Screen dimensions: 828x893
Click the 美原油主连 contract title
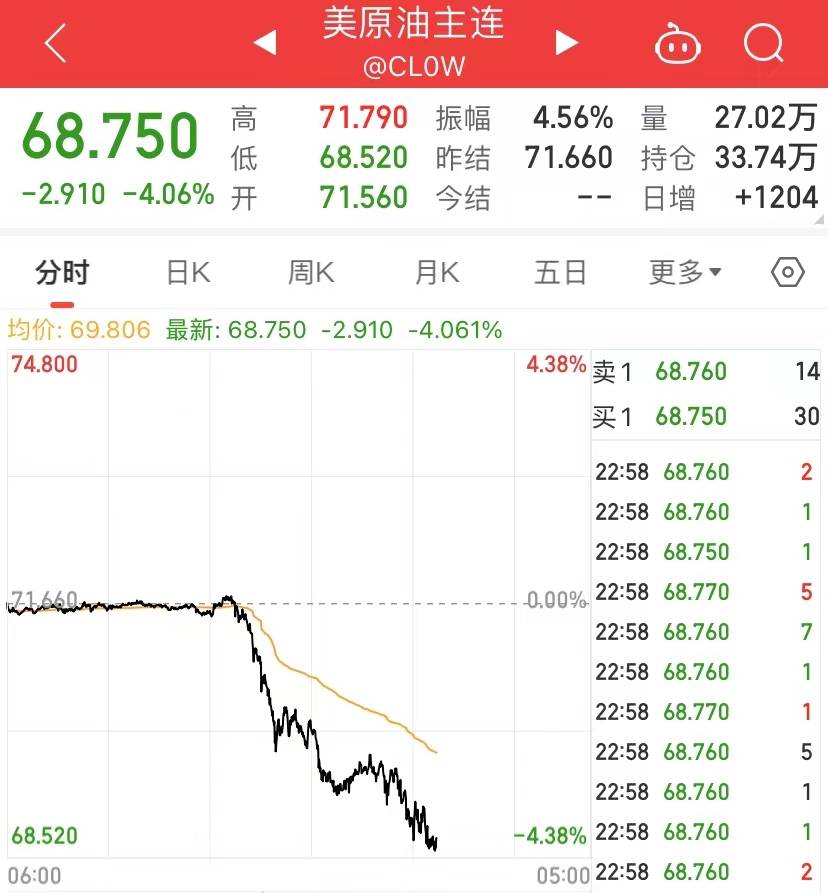pos(410,26)
